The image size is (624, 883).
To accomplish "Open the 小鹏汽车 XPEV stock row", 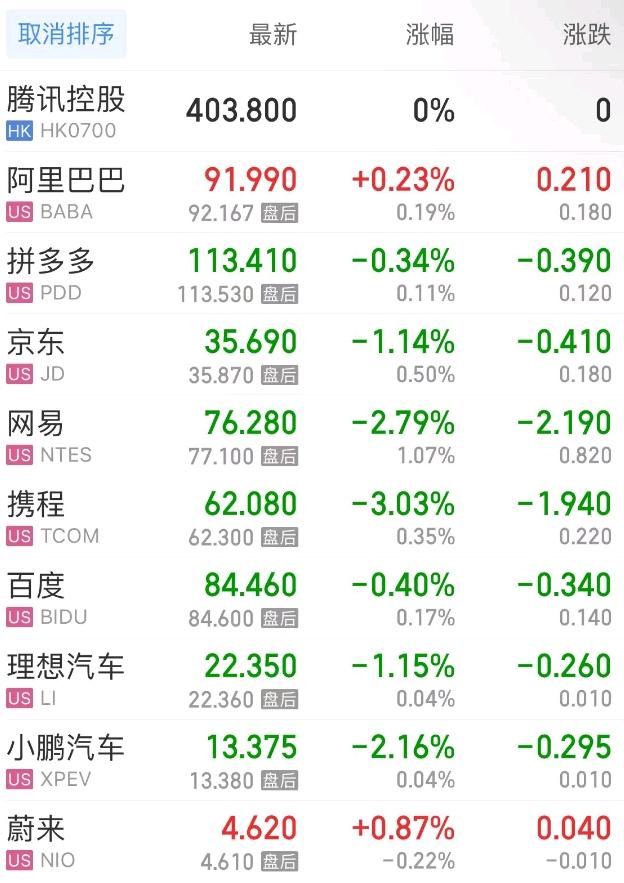I will [66, 759].
